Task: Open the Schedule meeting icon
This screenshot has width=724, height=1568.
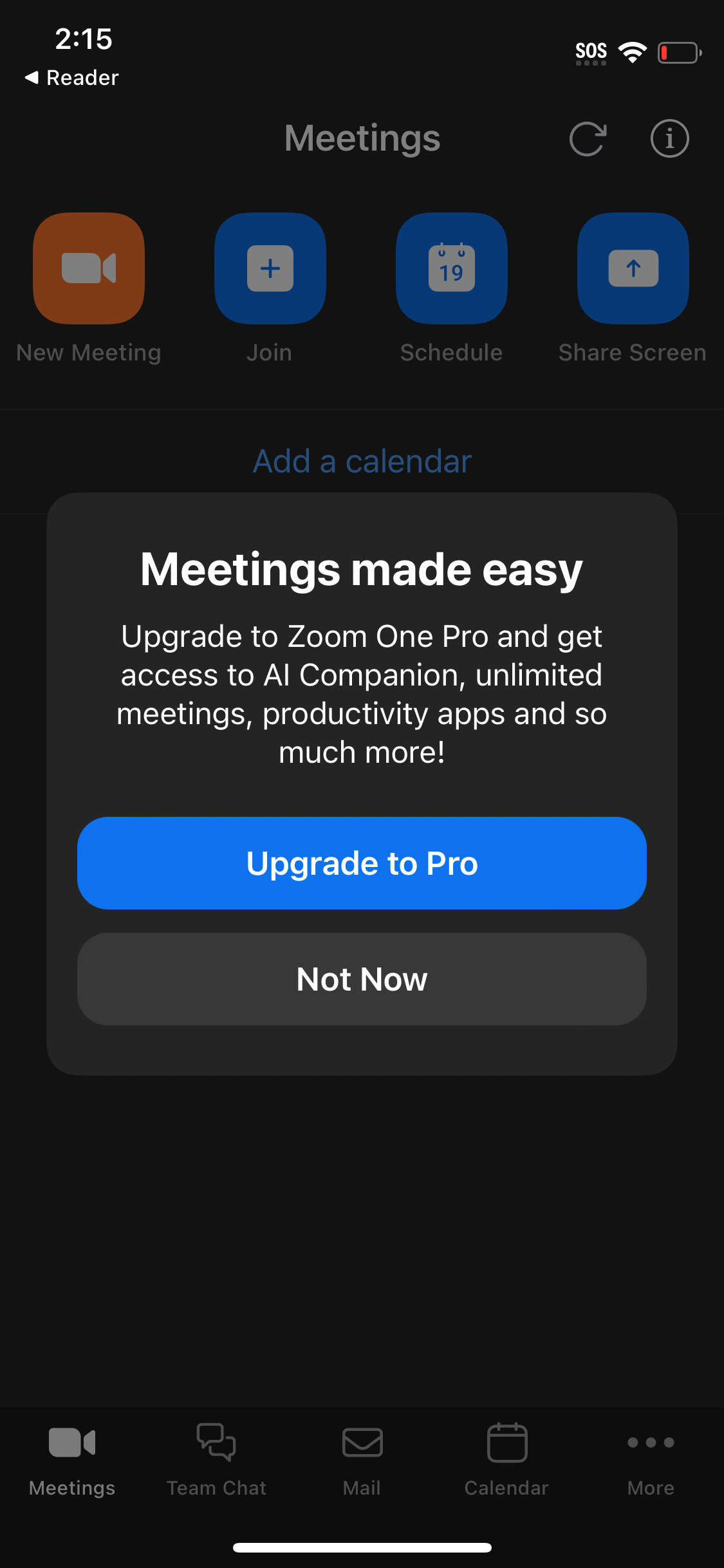Action: [x=450, y=269]
